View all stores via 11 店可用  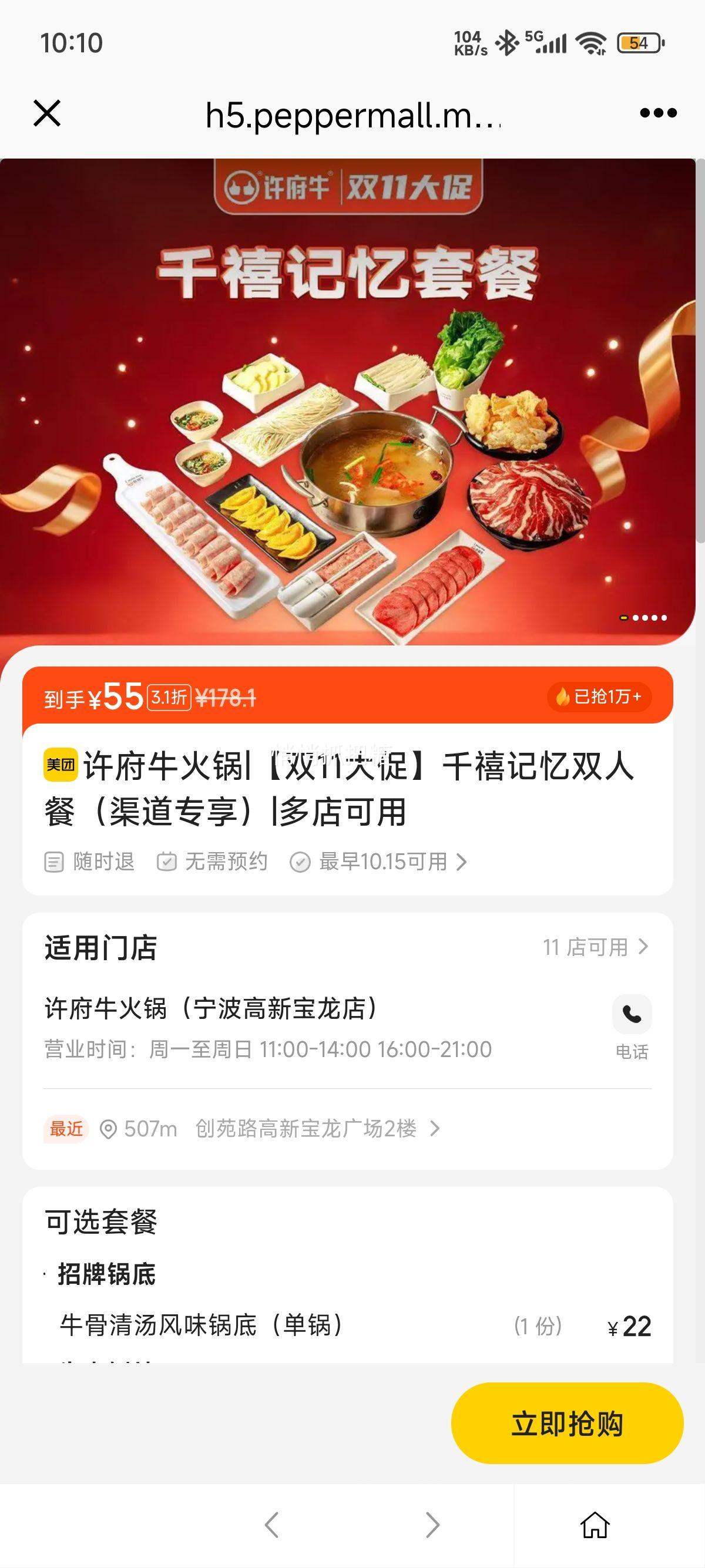[x=595, y=947]
